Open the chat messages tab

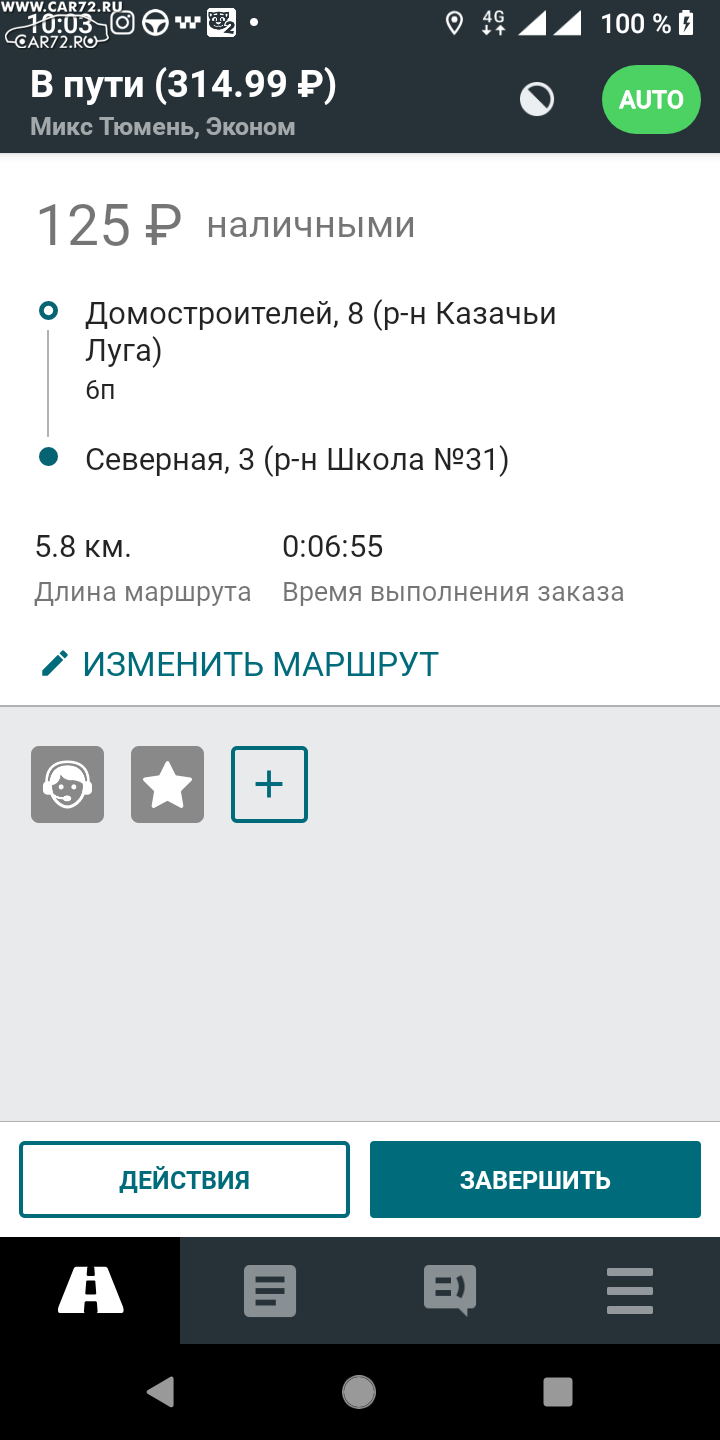coord(450,1290)
